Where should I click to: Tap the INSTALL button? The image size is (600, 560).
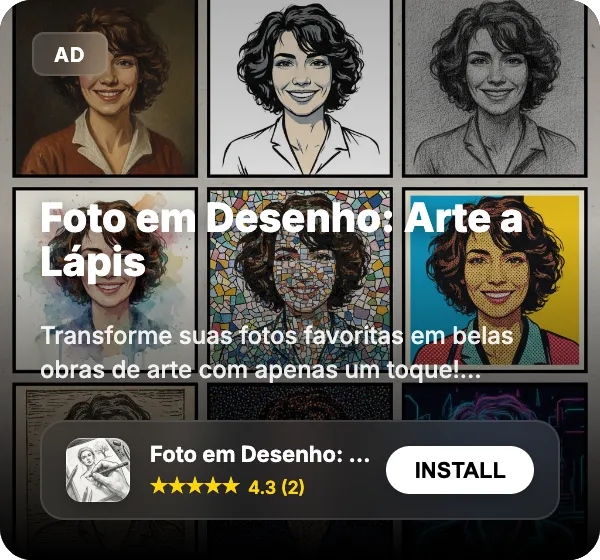tap(460, 470)
